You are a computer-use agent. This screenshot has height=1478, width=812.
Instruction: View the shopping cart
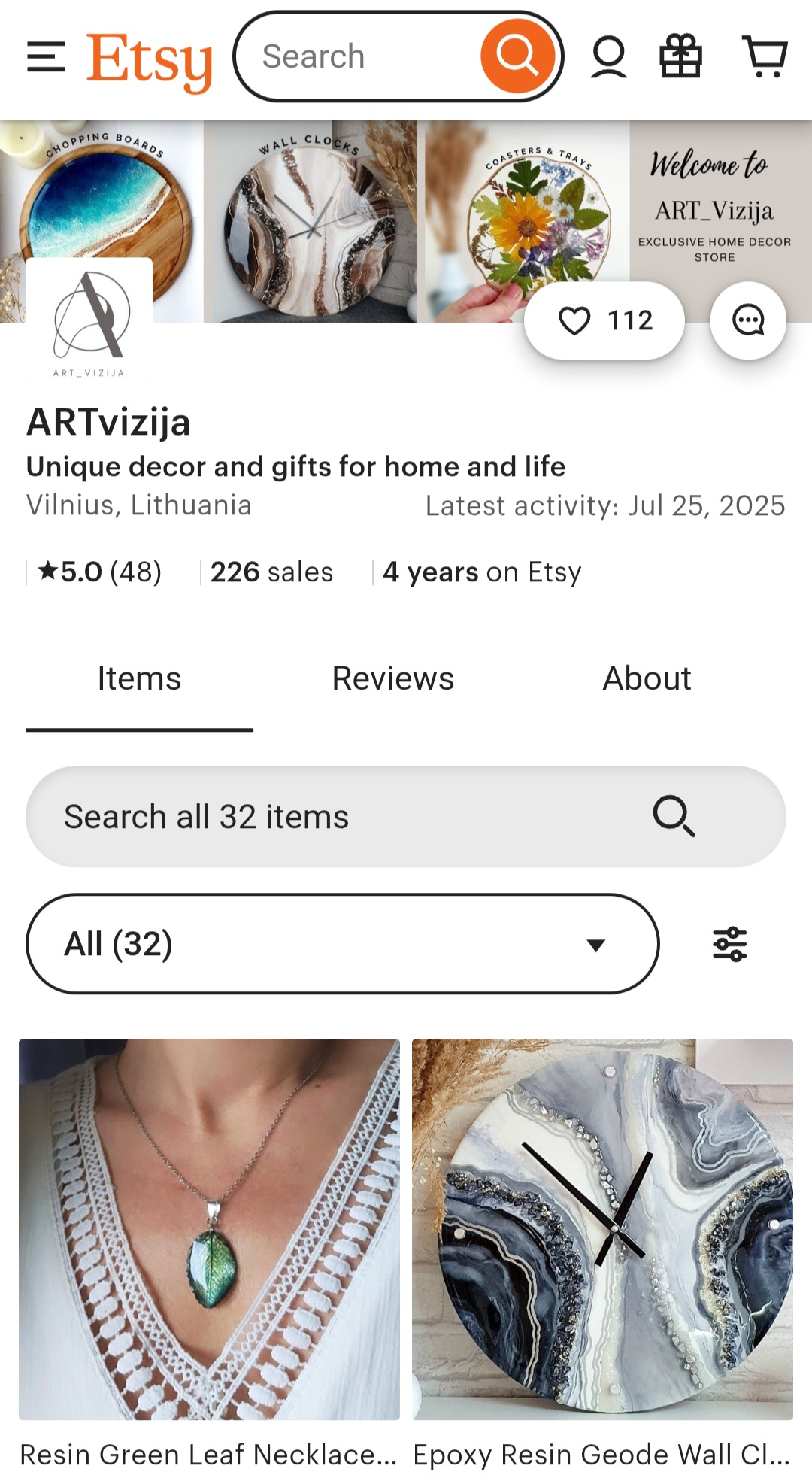[765, 57]
